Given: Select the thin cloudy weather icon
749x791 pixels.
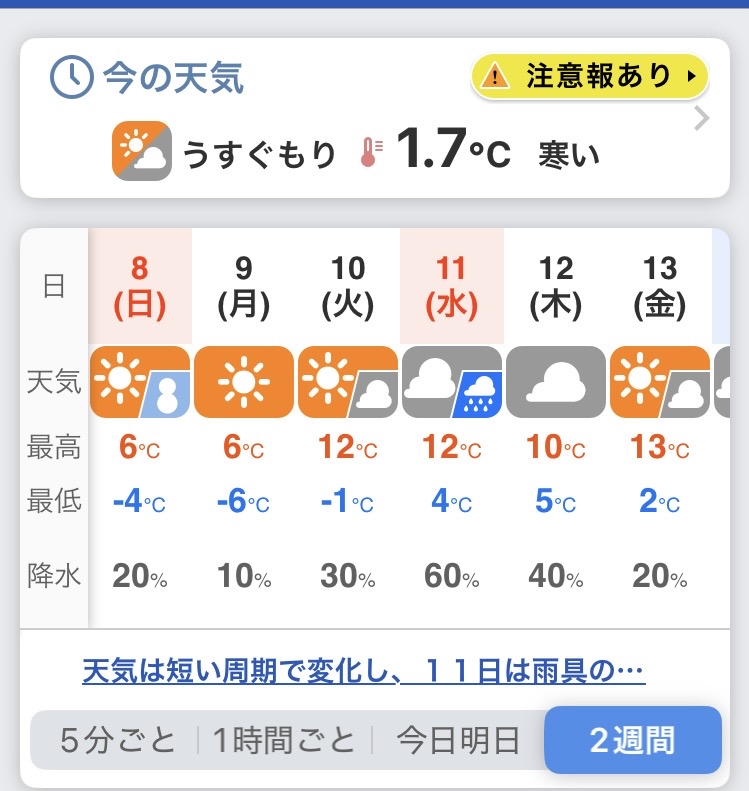Looking at the screenshot, I should pyautogui.click(x=140, y=152).
